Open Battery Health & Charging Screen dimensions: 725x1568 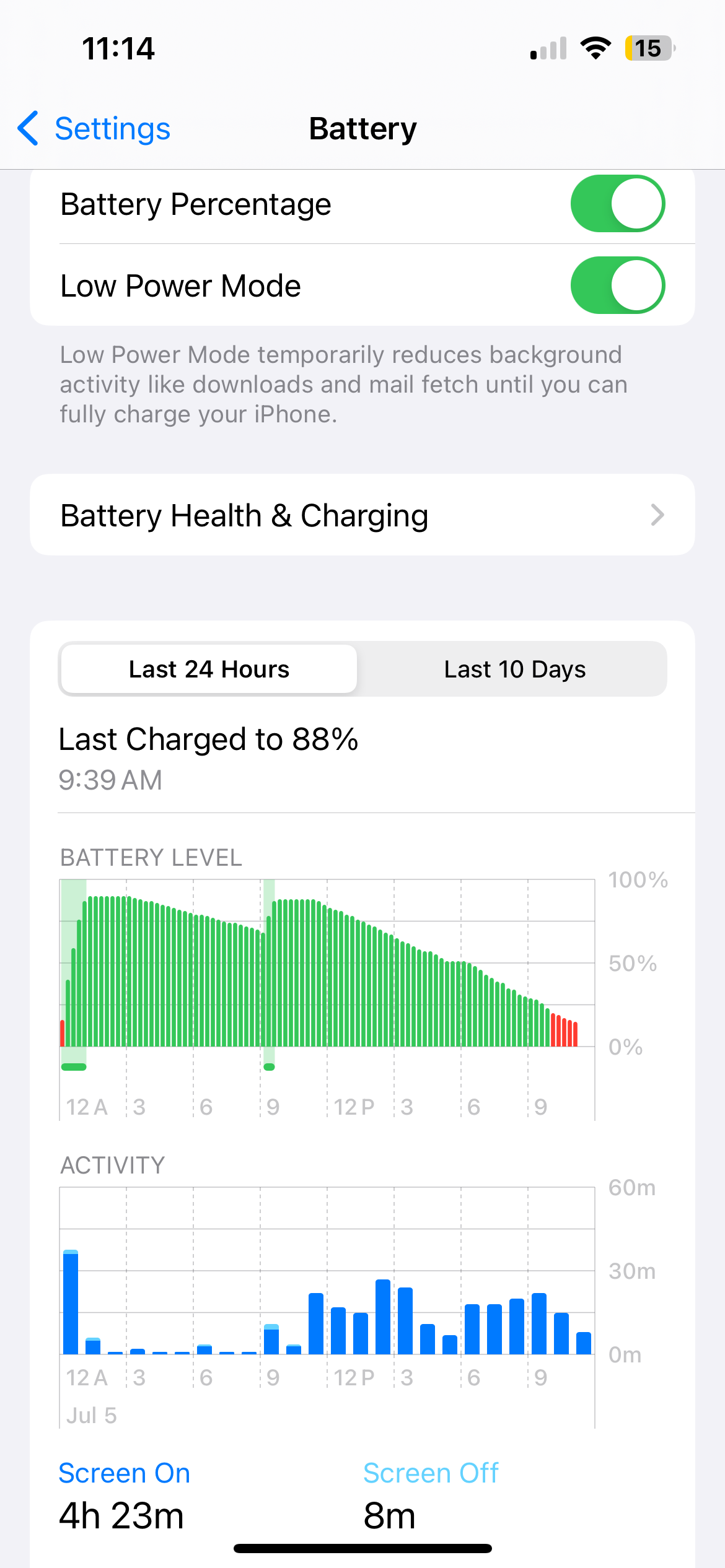click(362, 515)
